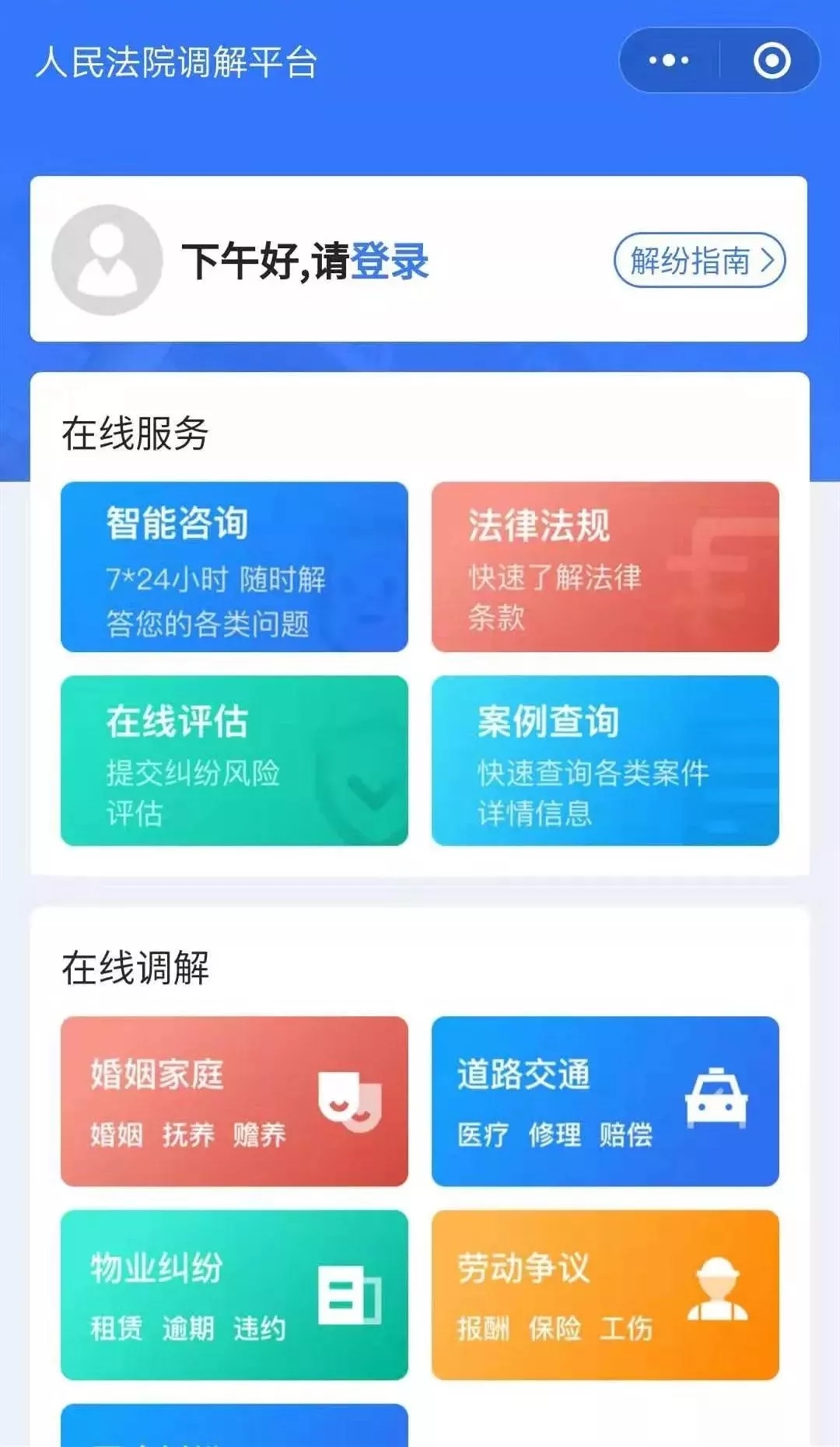The image size is (840, 1447).
Task: Select the 在线评估 online assessment card
Action: click(x=234, y=760)
